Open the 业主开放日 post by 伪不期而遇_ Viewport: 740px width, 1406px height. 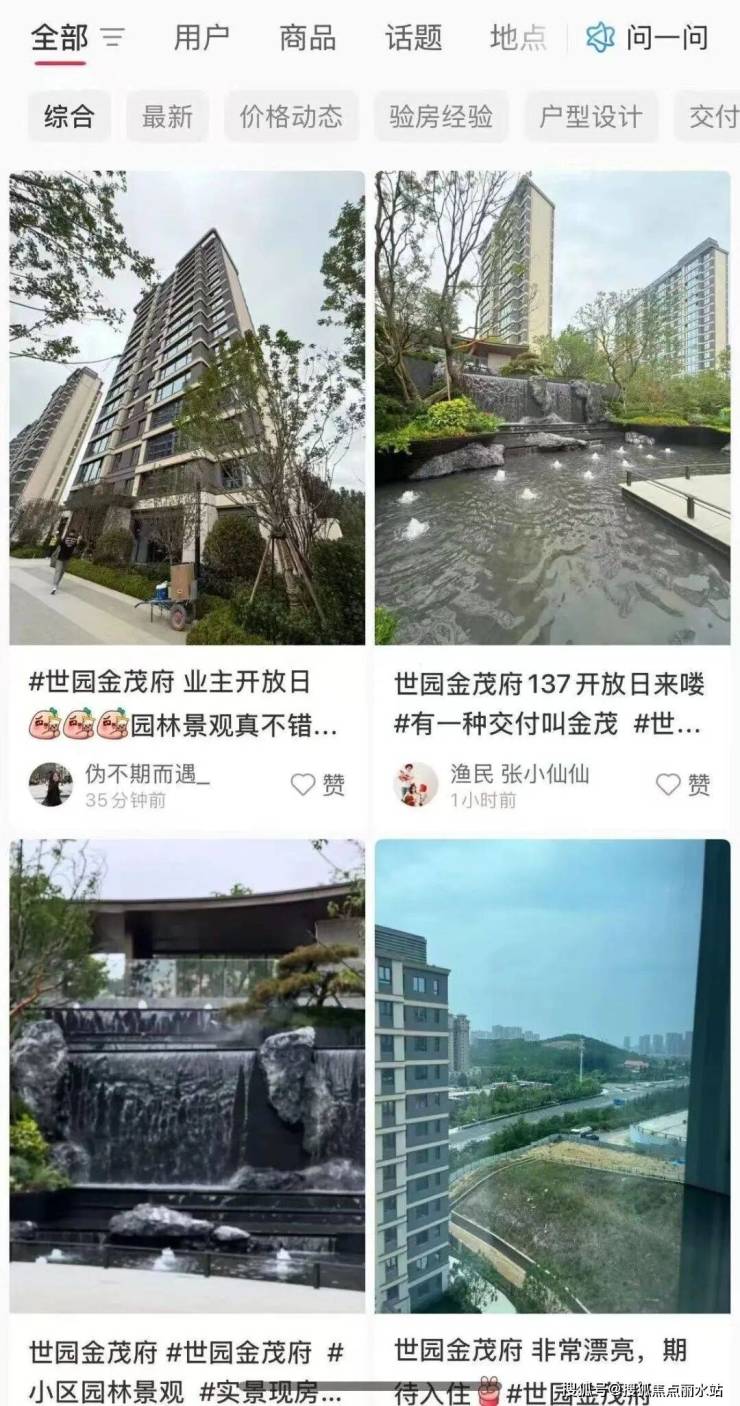point(187,408)
